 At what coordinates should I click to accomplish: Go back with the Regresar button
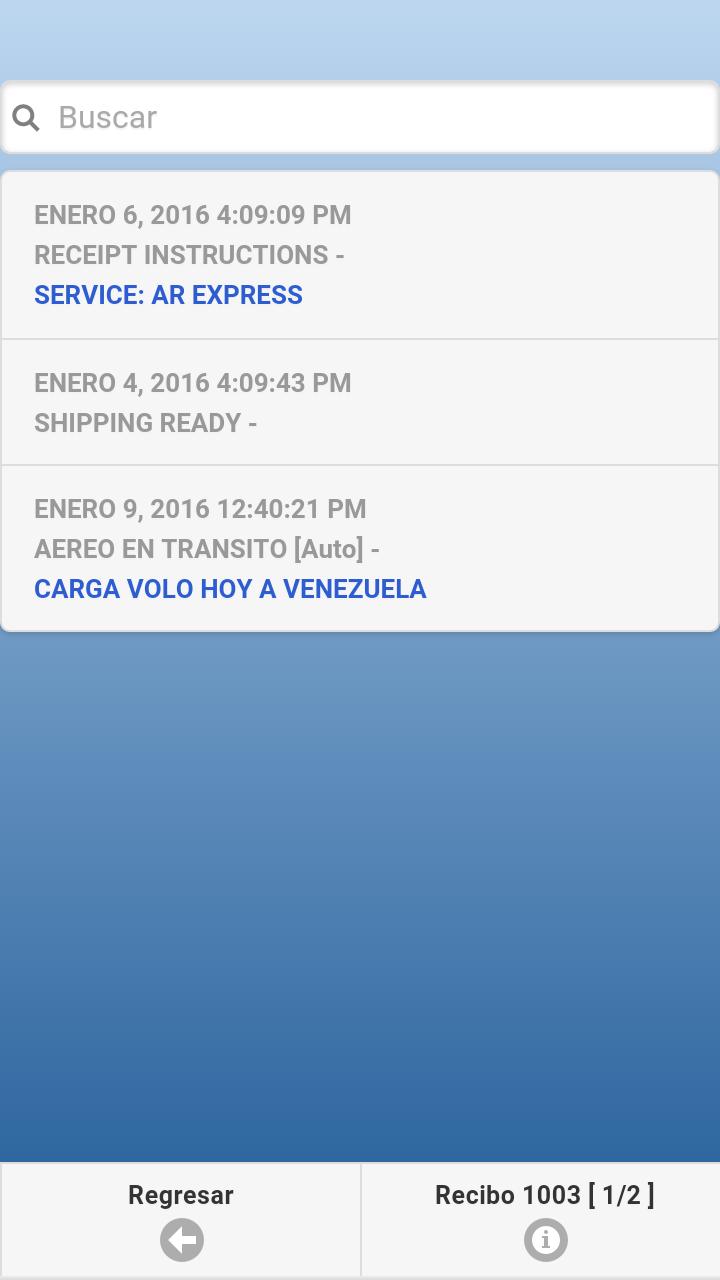coord(180,1220)
